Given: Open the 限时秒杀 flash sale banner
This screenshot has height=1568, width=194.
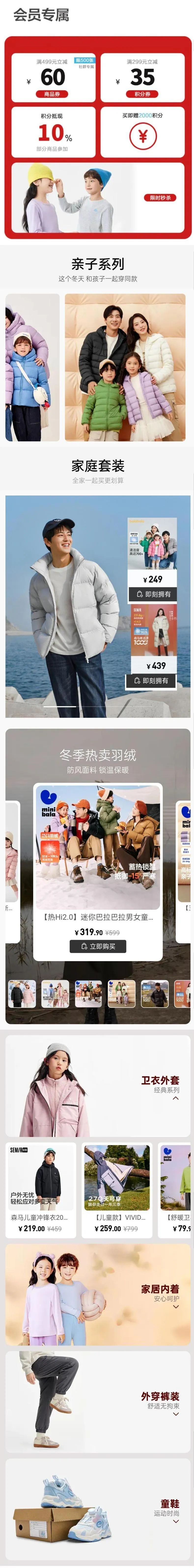Looking at the screenshot, I should pyautogui.click(x=160, y=197).
